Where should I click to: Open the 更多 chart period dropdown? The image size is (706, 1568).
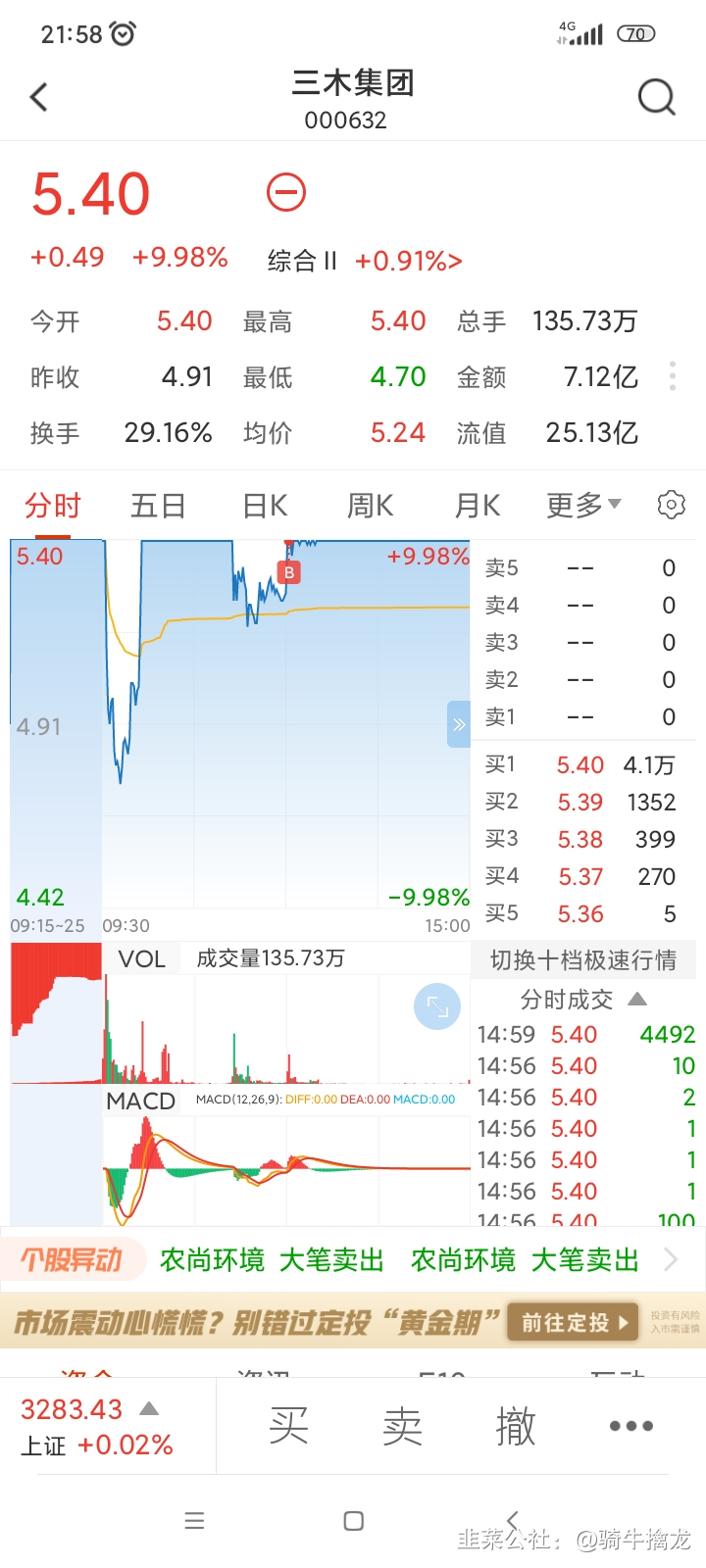point(583,506)
